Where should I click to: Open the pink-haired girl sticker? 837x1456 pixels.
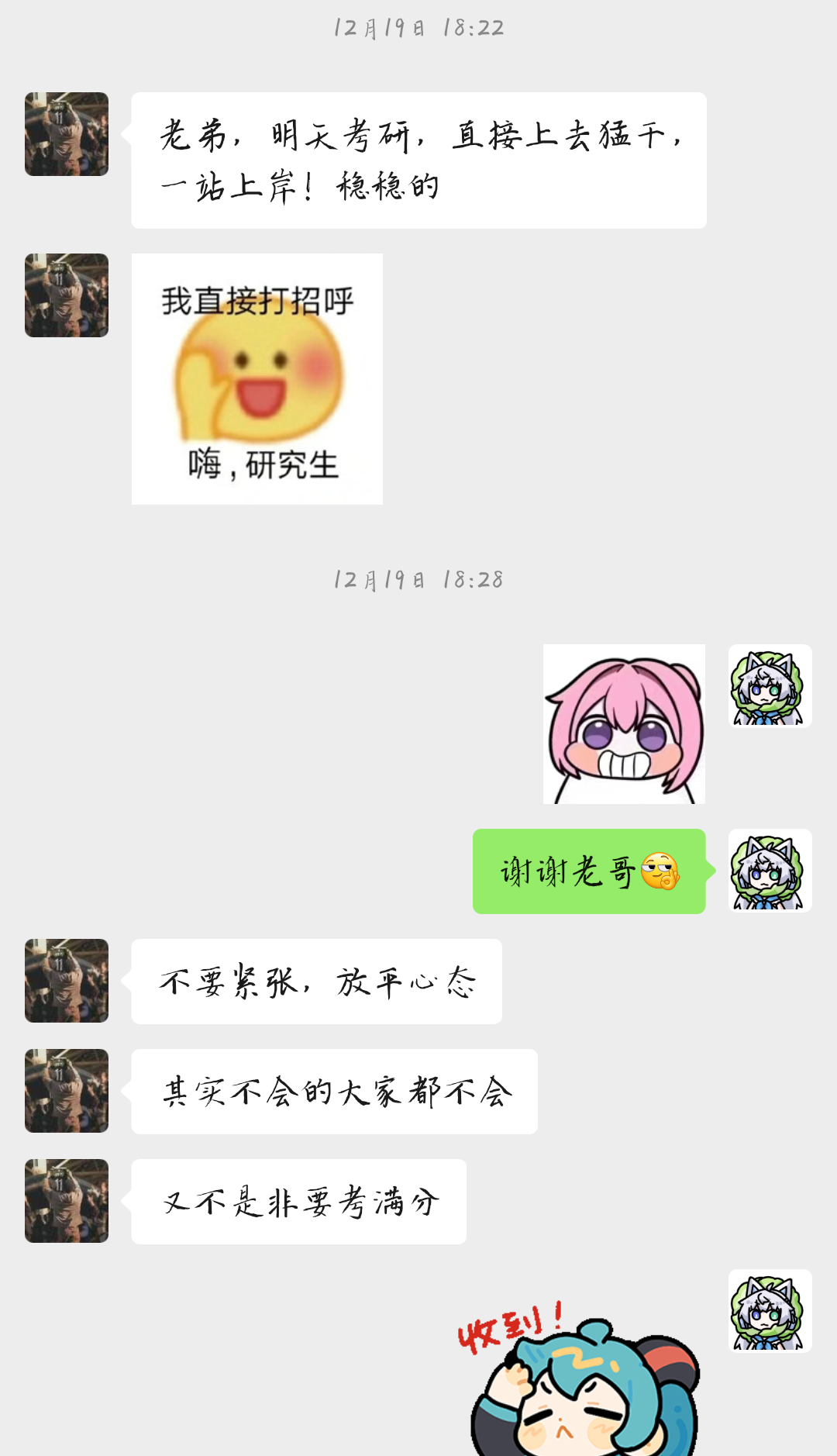(624, 724)
